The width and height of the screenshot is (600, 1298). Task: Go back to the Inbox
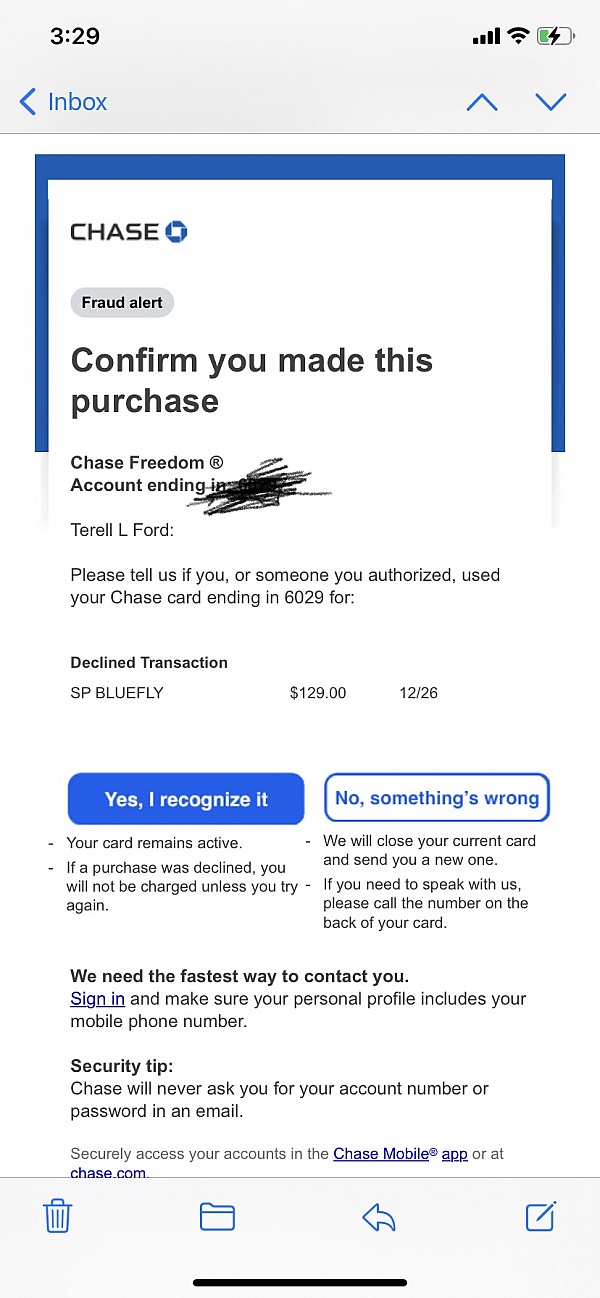click(x=63, y=102)
